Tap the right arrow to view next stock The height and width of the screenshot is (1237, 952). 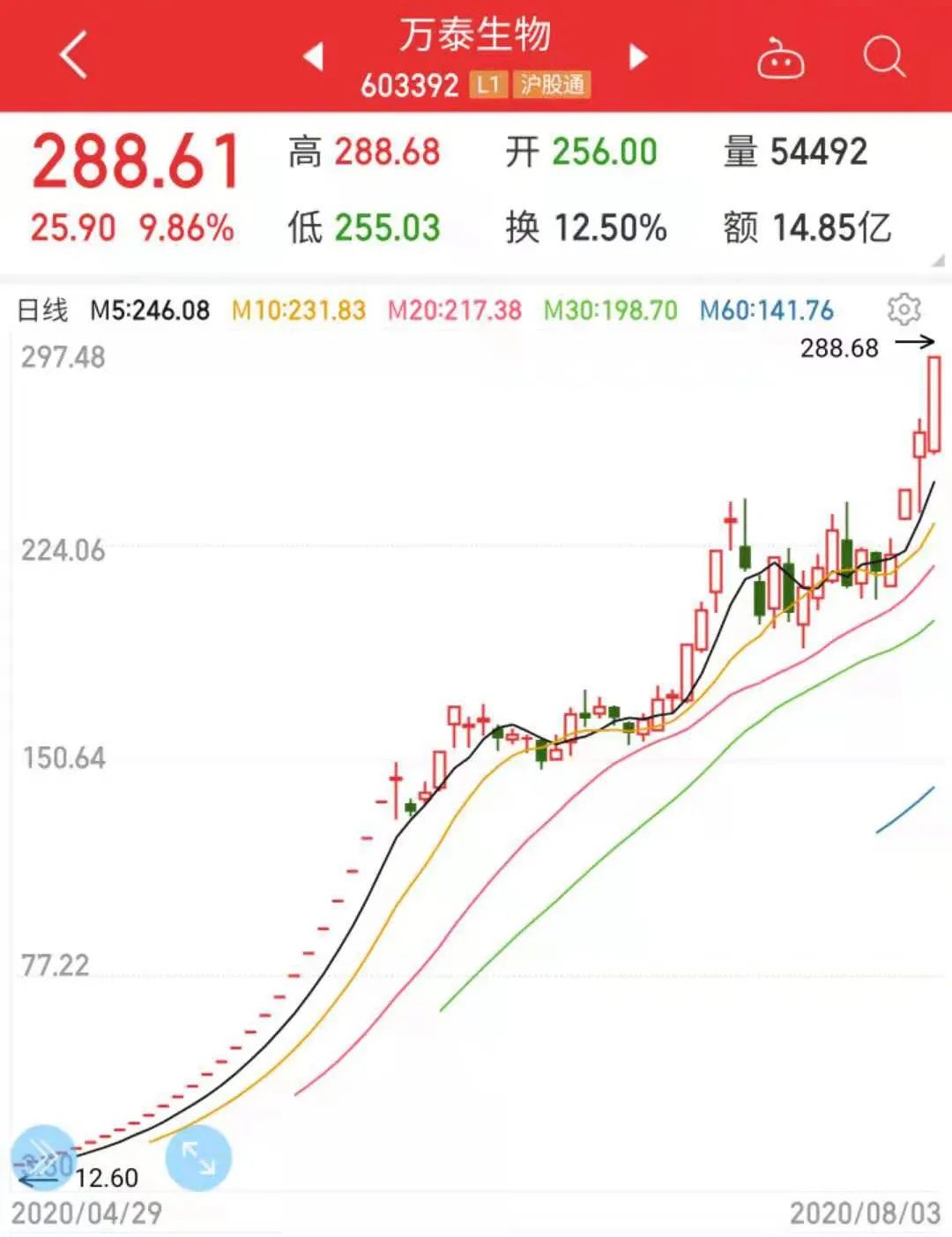pos(637,56)
